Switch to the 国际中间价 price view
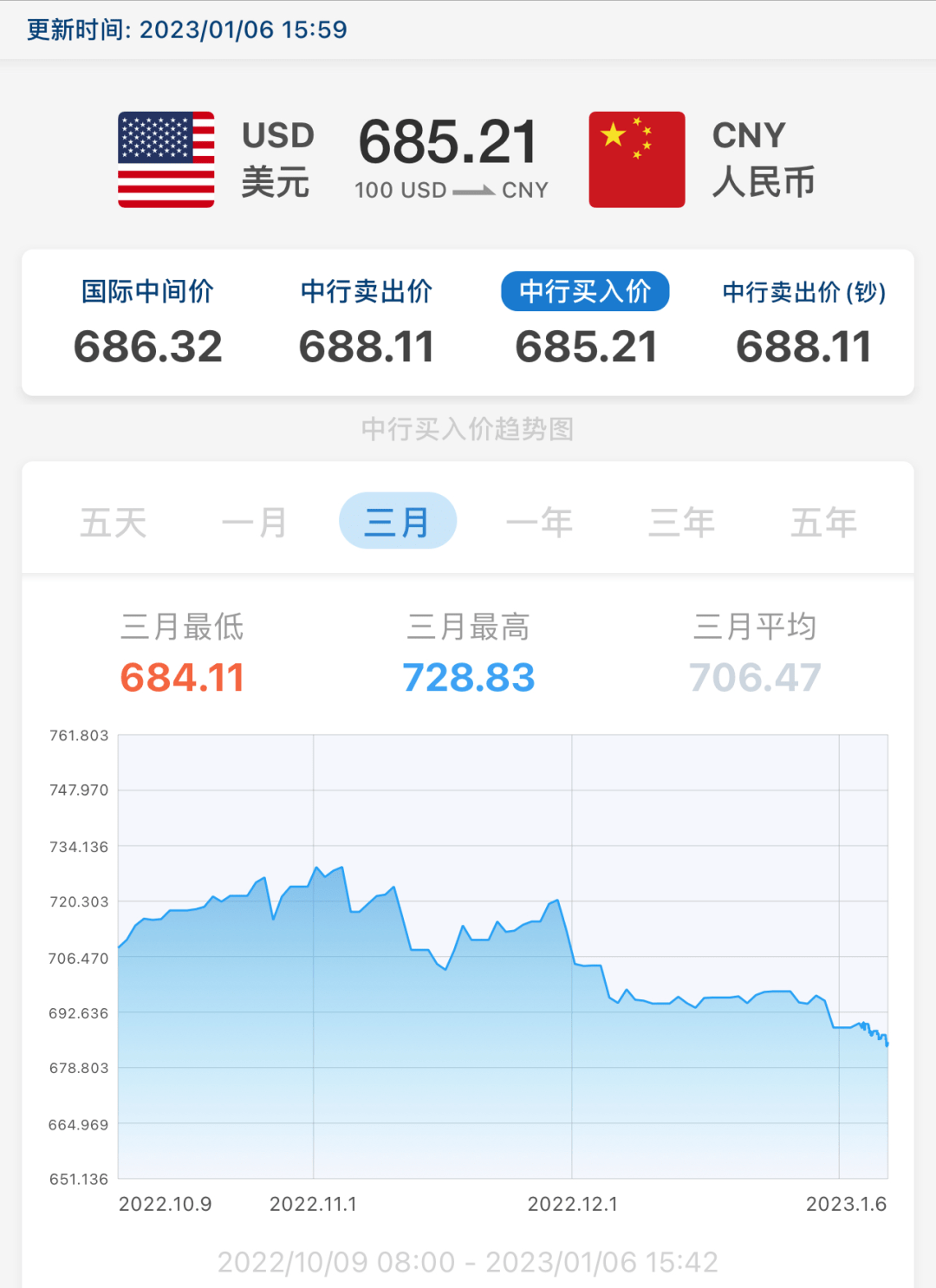Screen dimensions: 936x1288 click(x=148, y=292)
